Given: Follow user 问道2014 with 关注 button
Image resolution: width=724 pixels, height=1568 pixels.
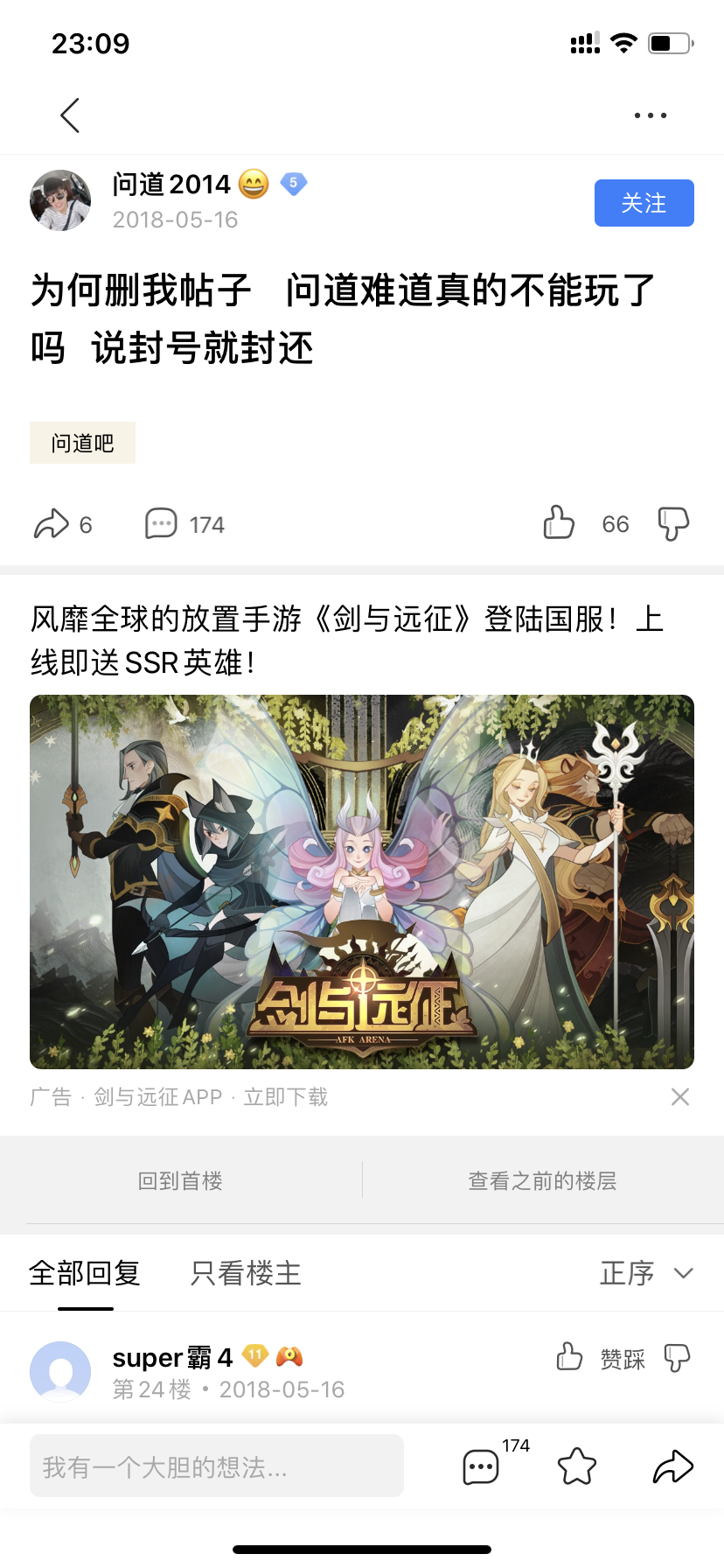Looking at the screenshot, I should click(x=644, y=203).
